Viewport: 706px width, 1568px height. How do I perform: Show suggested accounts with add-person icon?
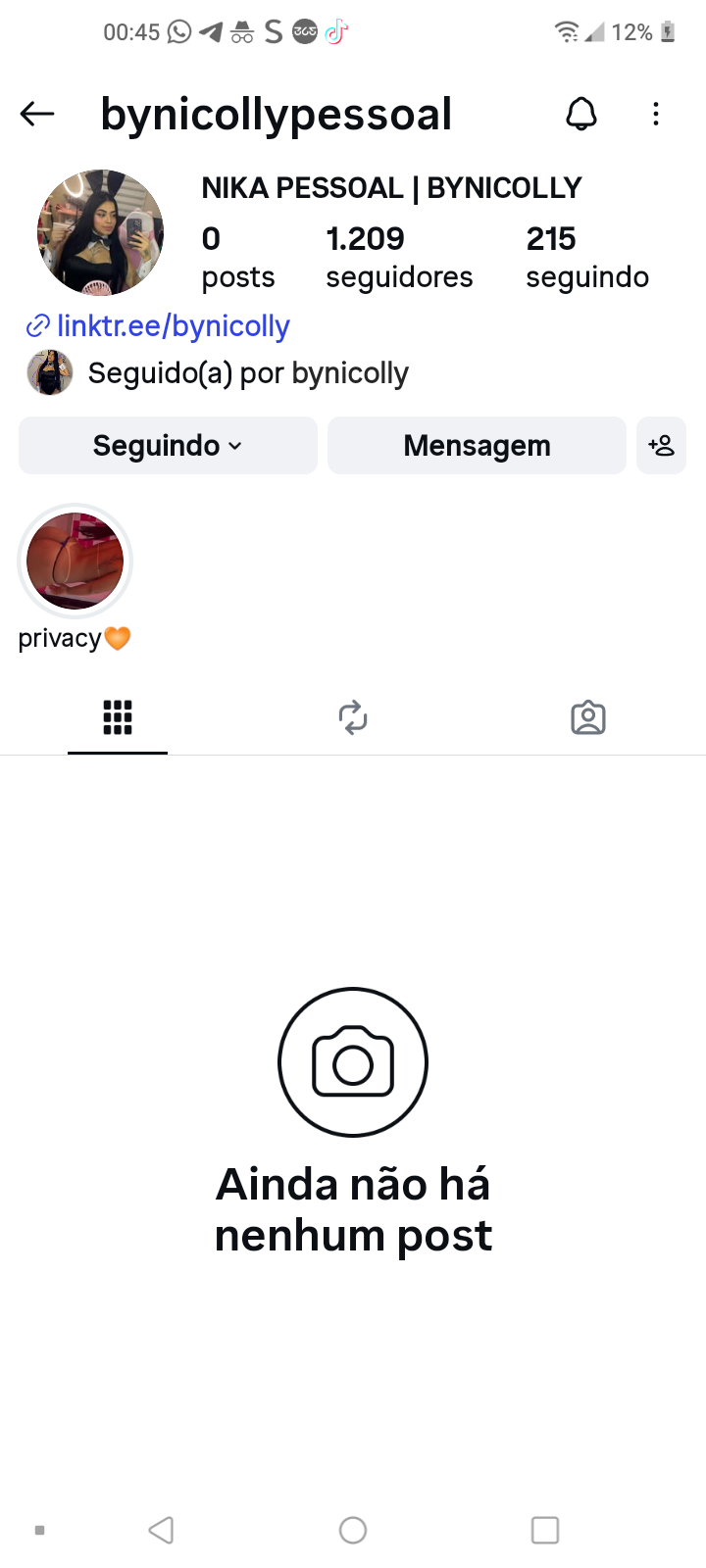click(661, 446)
